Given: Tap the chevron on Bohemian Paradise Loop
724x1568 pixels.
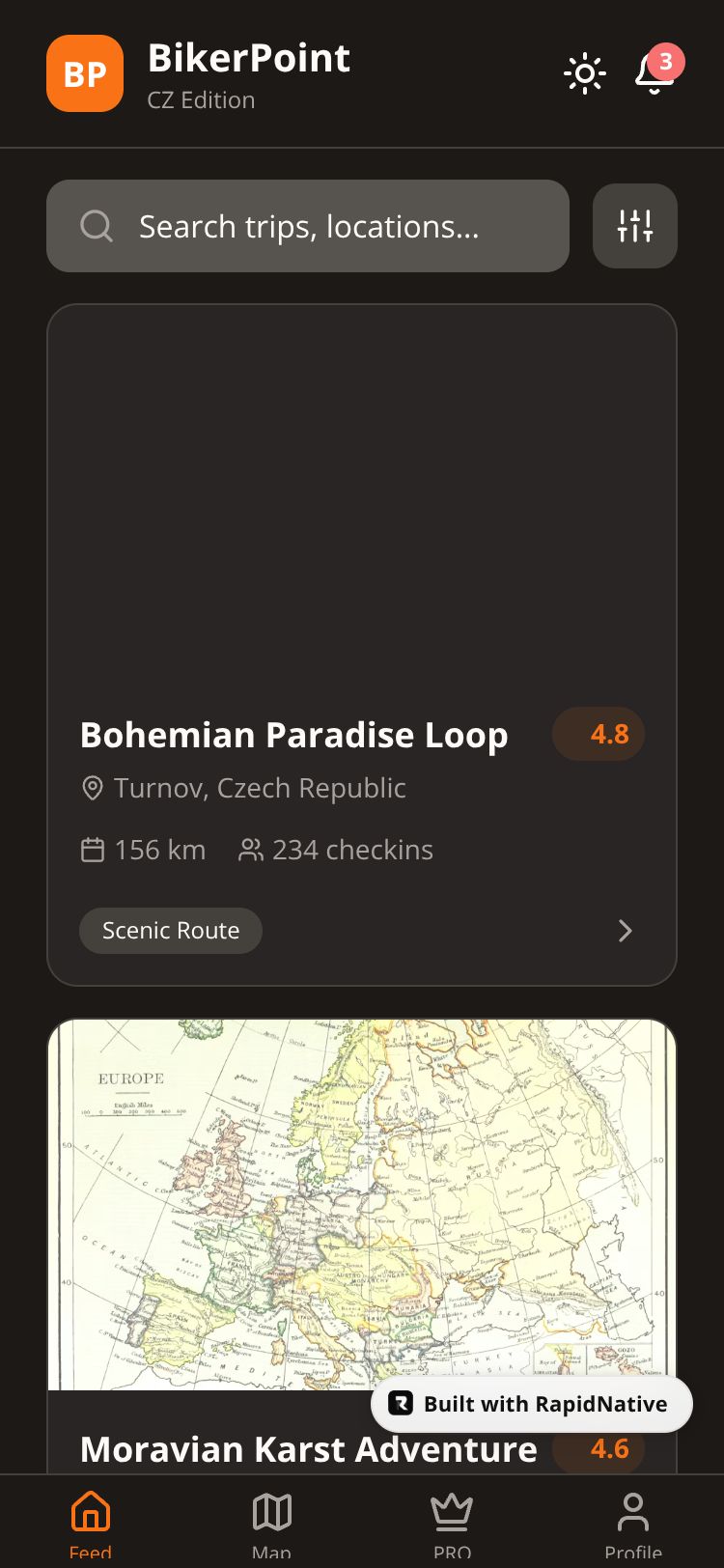Looking at the screenshot, I should pos(625,931).
